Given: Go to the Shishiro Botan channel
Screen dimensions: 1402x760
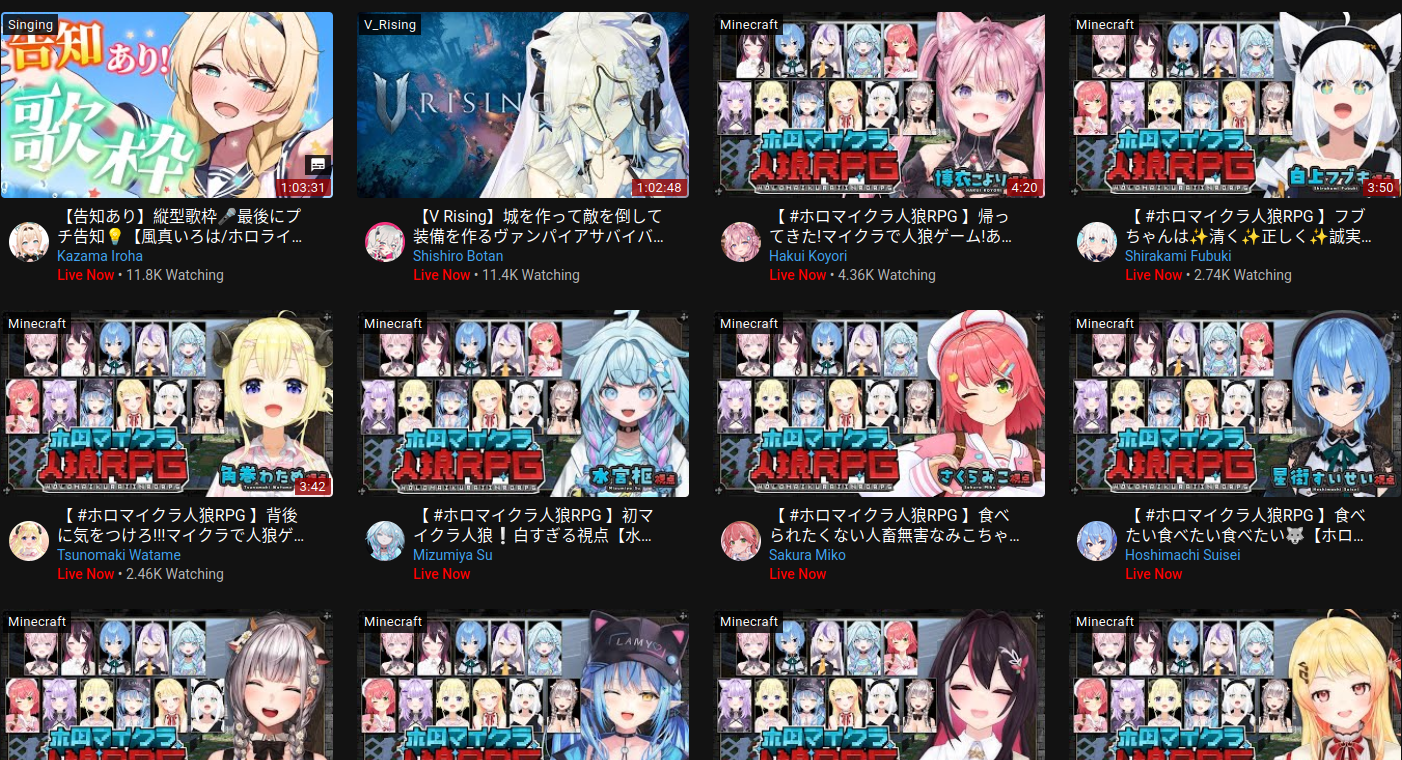Looking at the screenshot, I should click(x=458, y=256).
